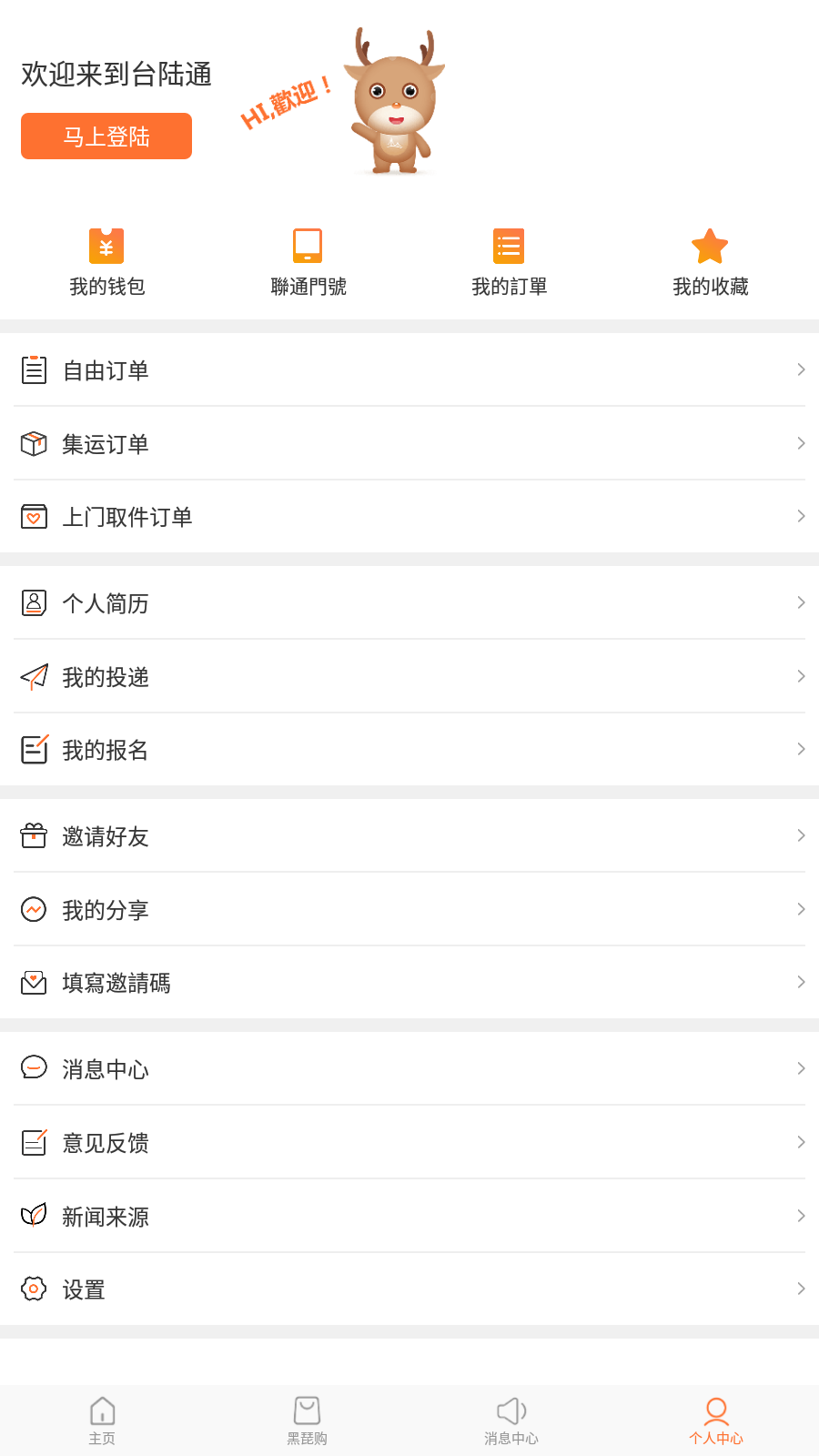The height and width of the screenshot is (1456, 819).
Task: Open 我的訂單 via the list icon
Action: click(508, 245)
